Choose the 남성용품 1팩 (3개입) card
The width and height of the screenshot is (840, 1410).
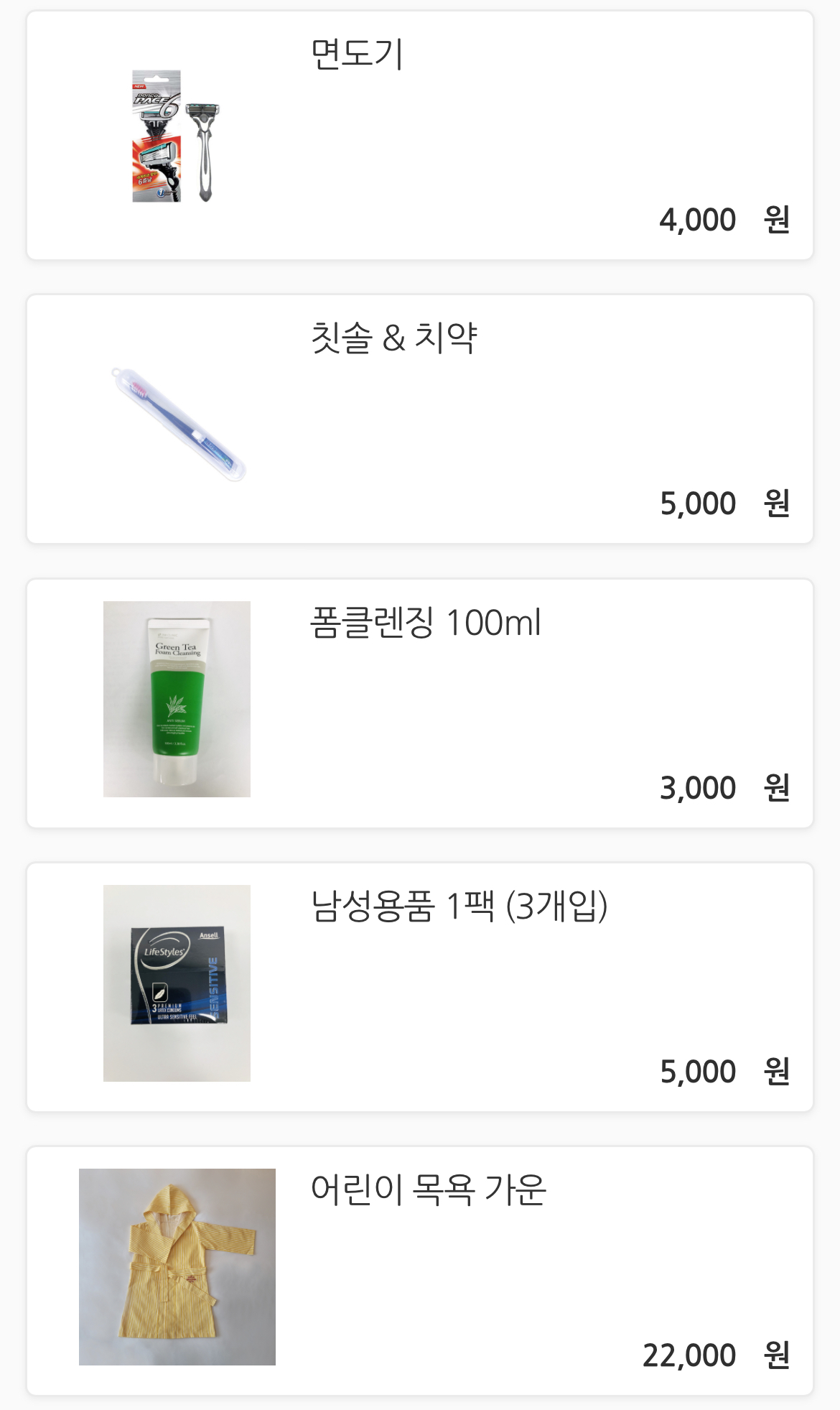420,987
